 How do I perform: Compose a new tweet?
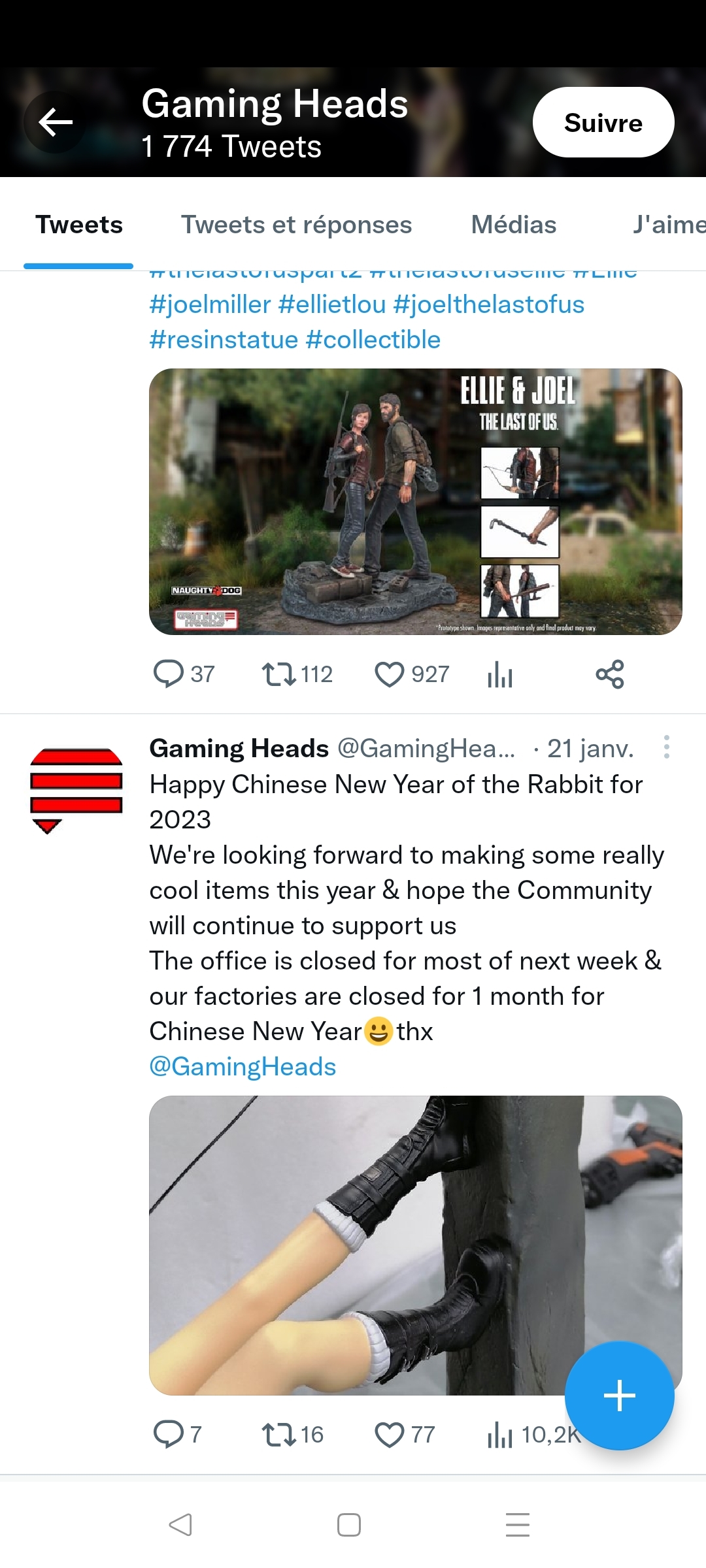coord(619,1396)
